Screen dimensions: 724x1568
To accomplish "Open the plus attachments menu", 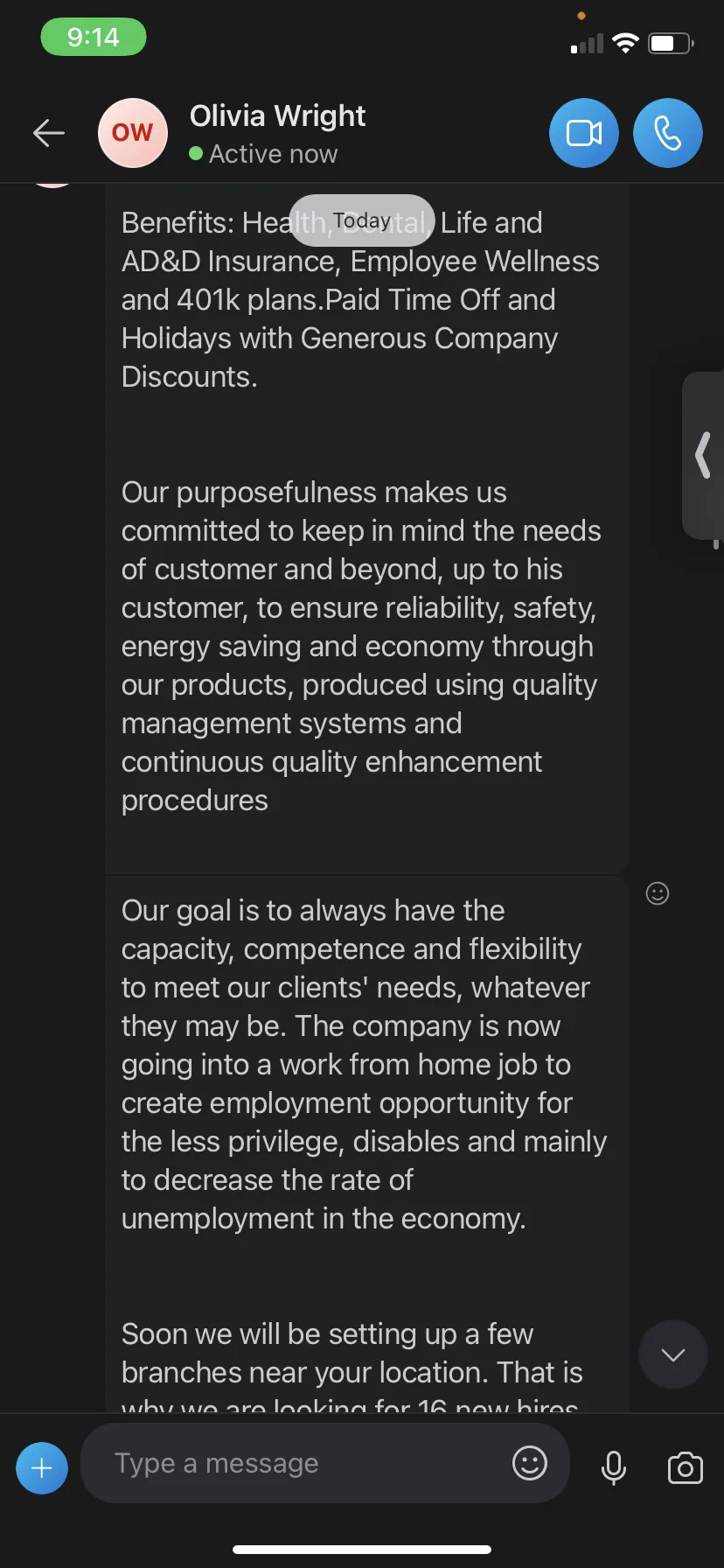I will (x=42, y=1468).
